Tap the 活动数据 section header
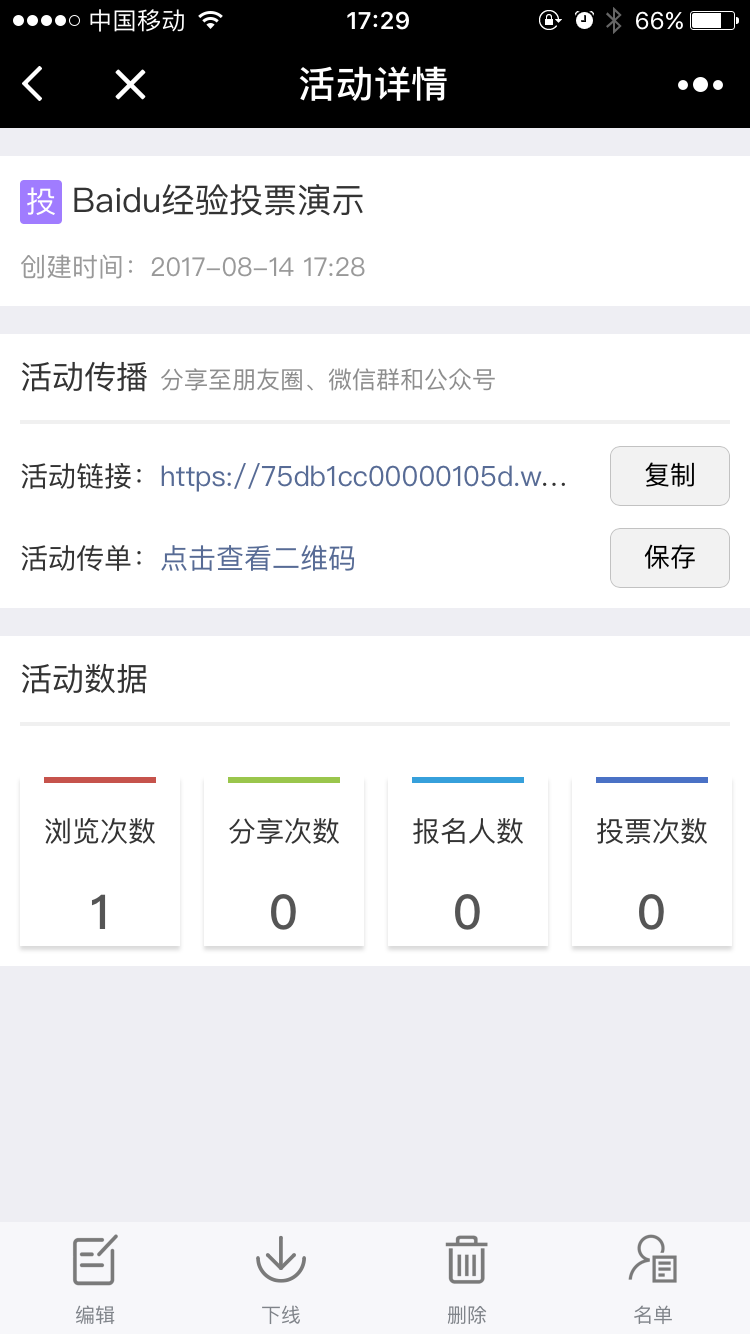 (x=83, y=680)
